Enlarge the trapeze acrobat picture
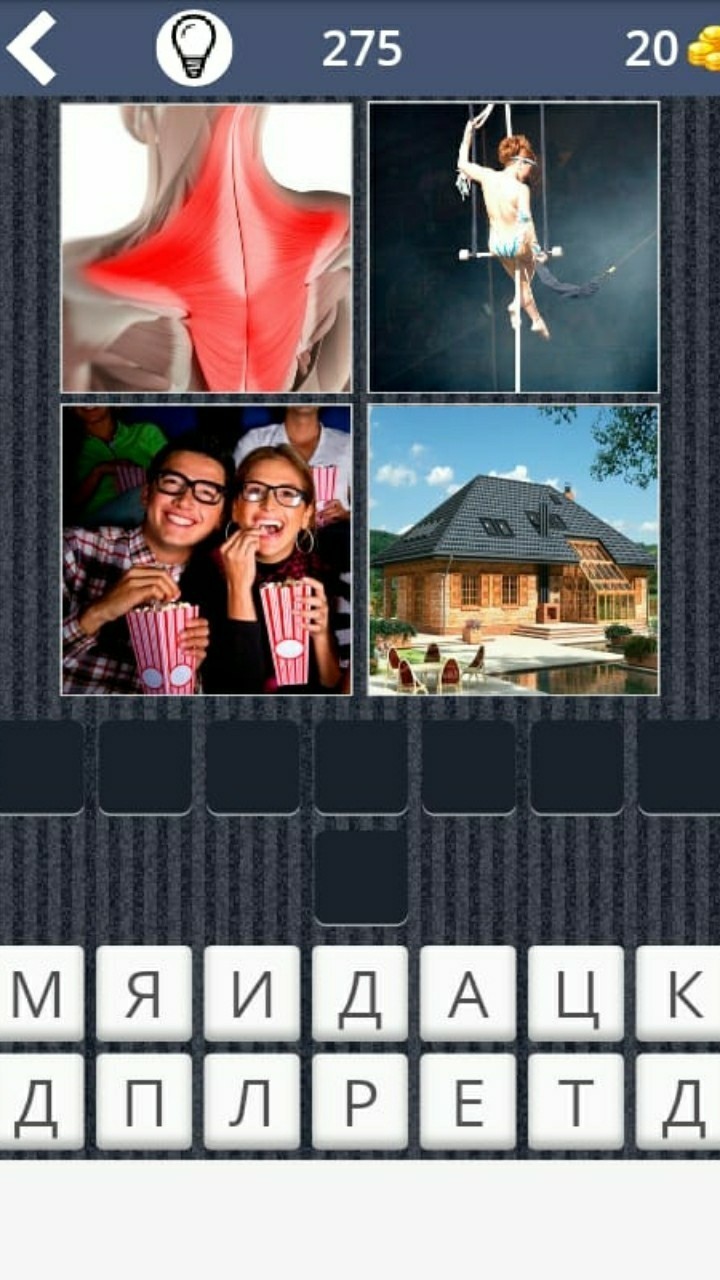Screen dimensions: 720x1280 514,247
